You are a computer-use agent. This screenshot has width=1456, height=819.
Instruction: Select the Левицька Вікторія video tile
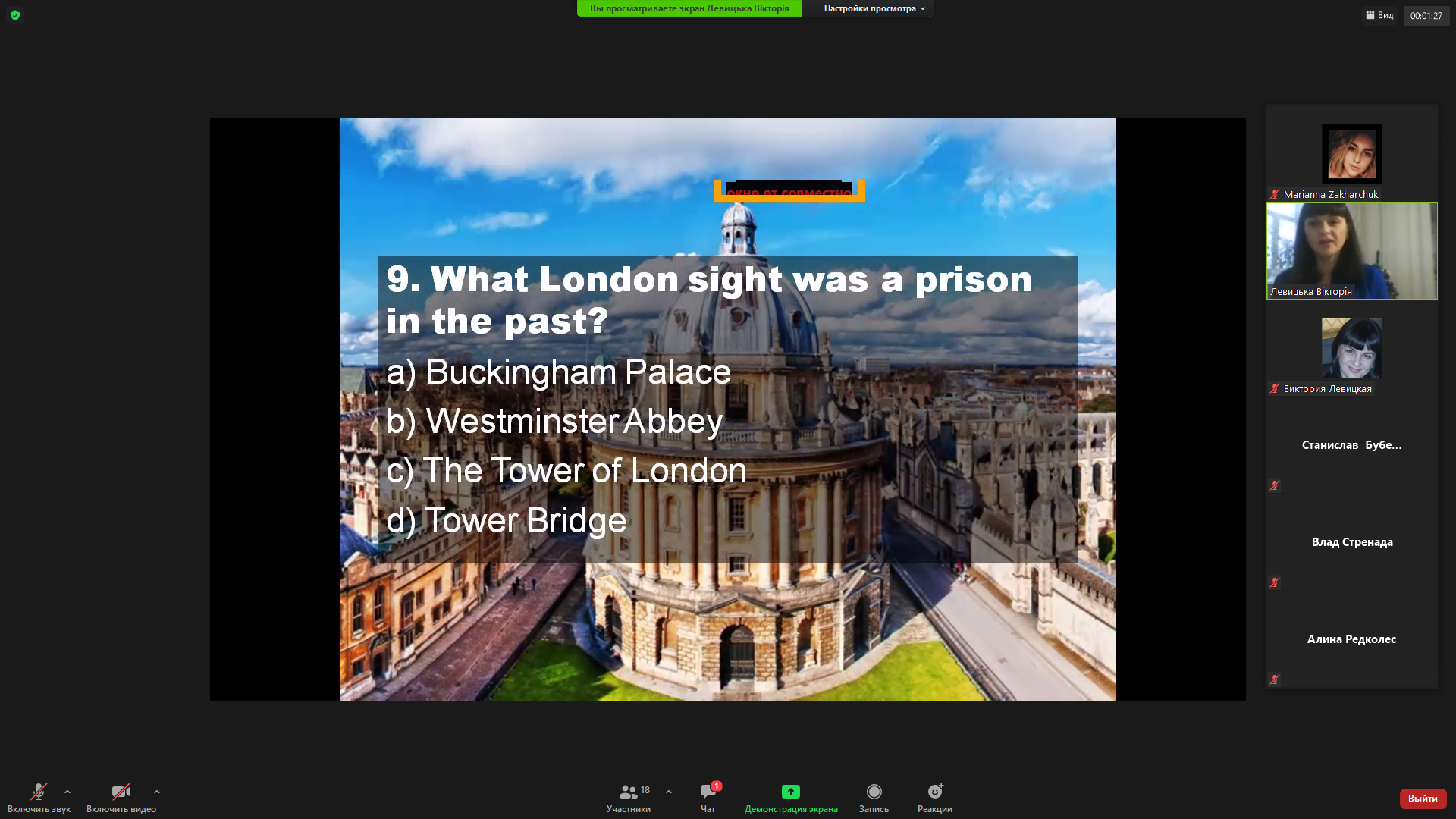[x=1351, y=251]
